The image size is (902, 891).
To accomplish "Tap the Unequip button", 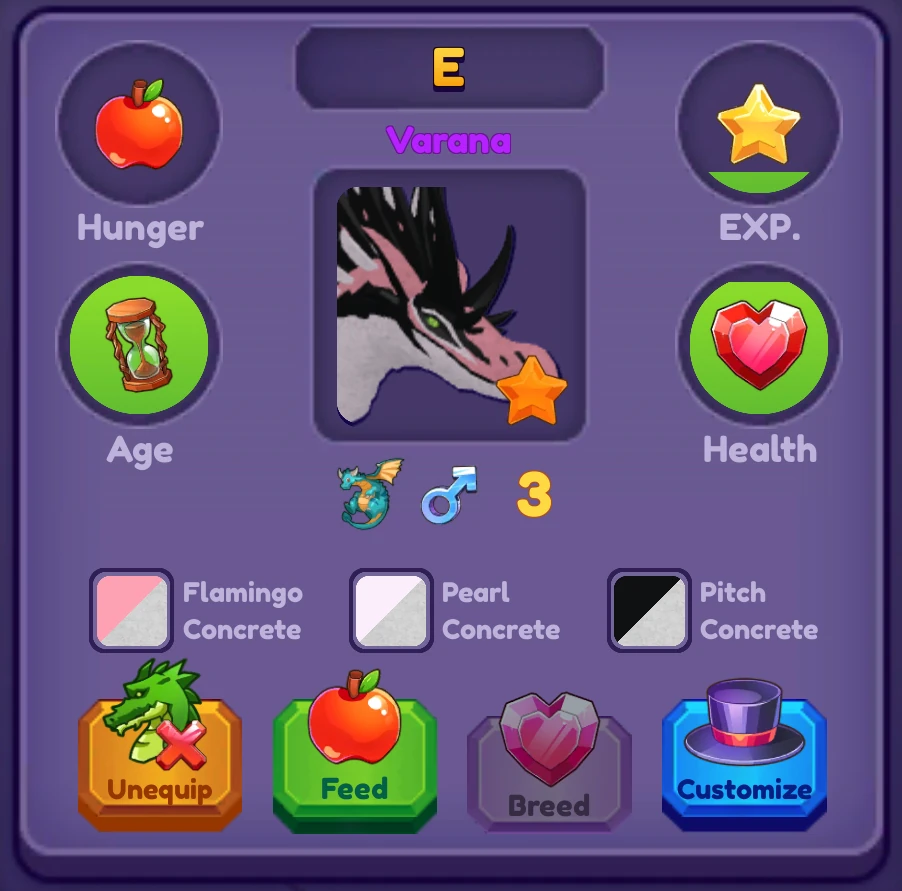I will pyautogui.click(x=160, y=765).
